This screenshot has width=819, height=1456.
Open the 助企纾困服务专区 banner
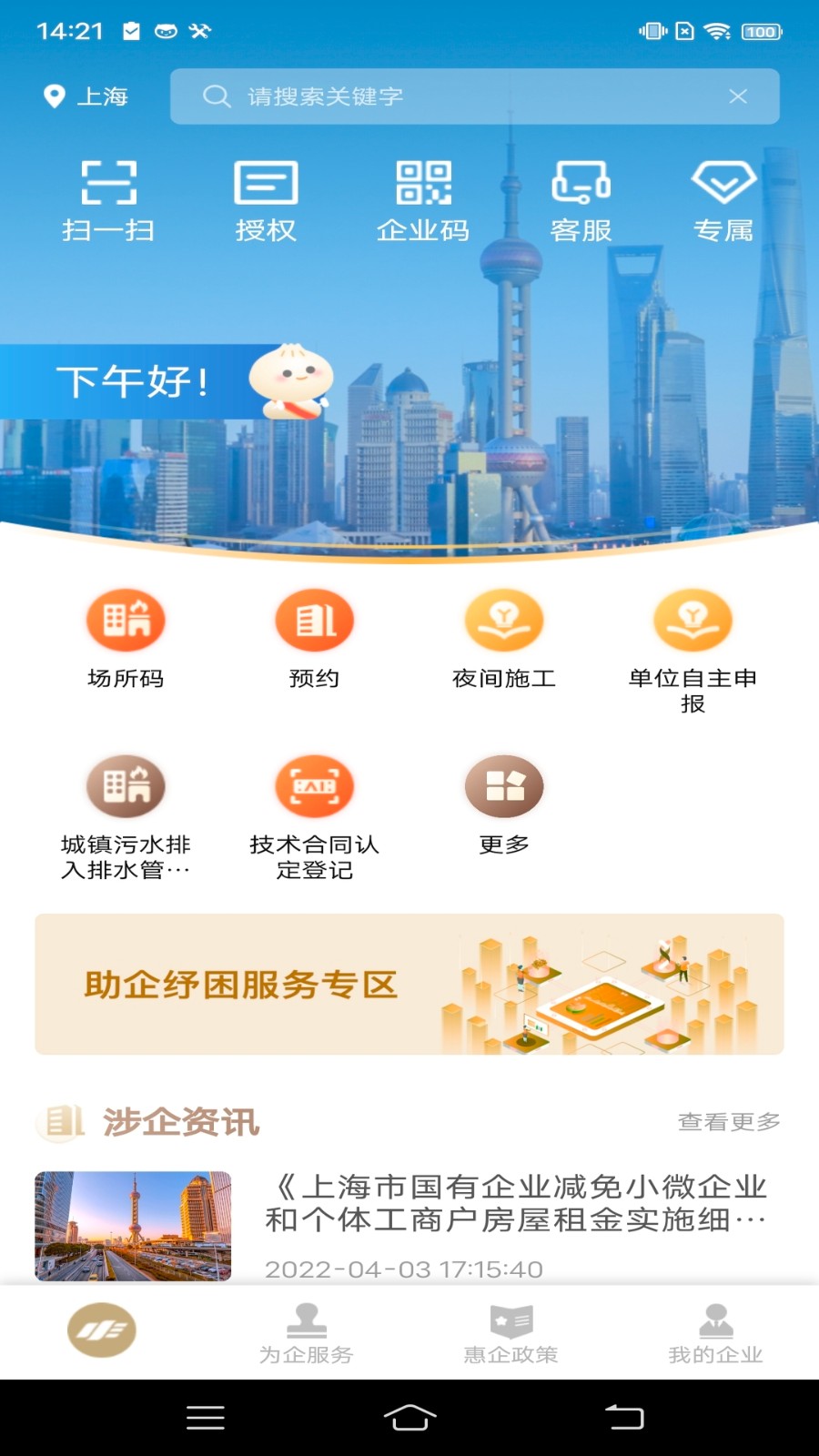click(409, 985)
